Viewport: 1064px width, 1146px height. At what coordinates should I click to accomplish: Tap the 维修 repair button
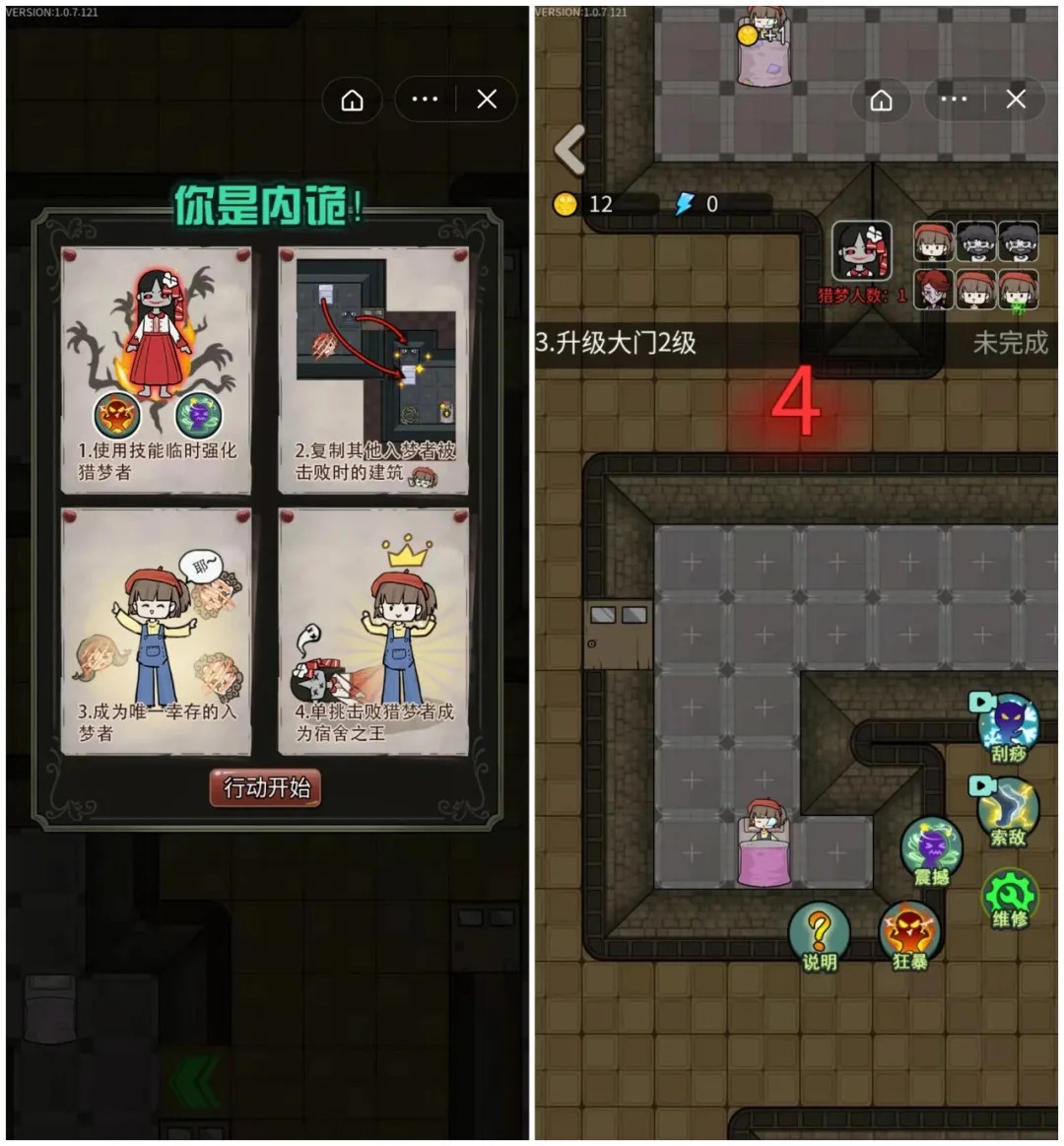[x=1010, y=896]
